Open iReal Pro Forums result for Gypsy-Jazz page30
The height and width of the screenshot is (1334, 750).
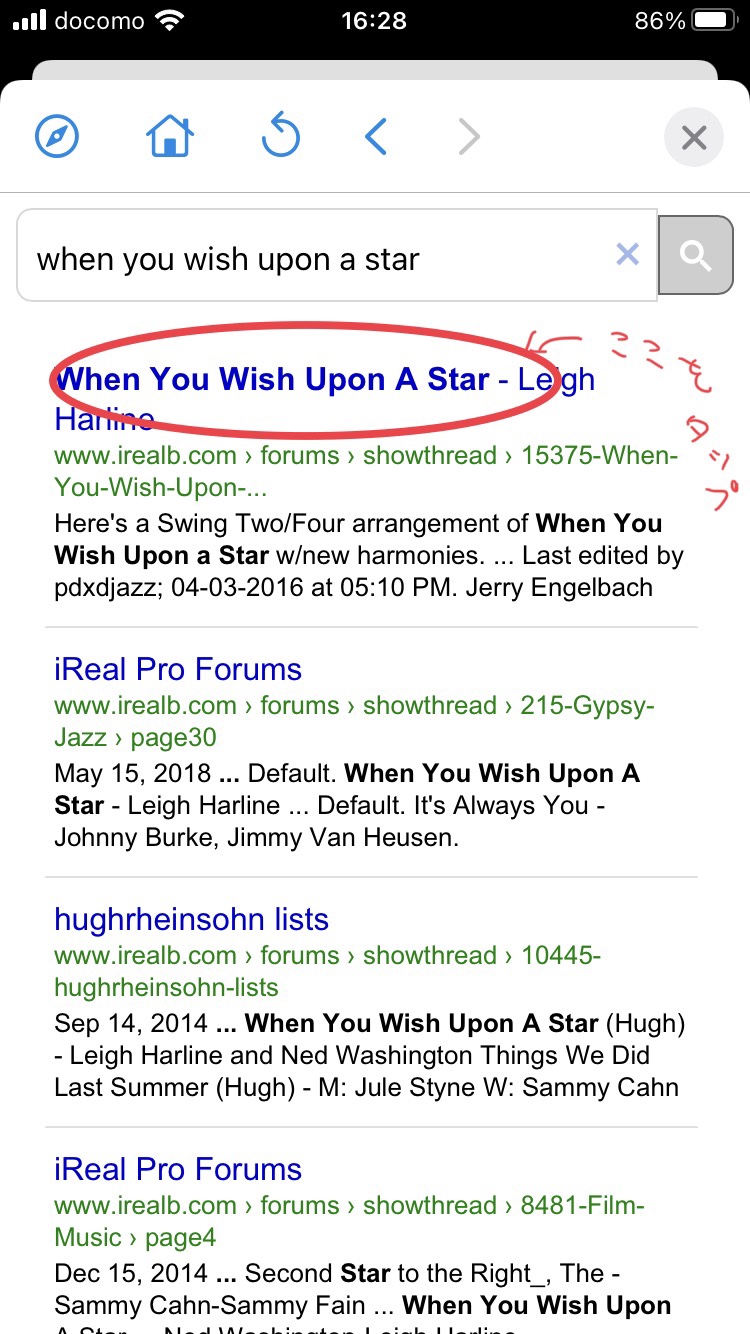pyautogui.click(x=178, y=670)
